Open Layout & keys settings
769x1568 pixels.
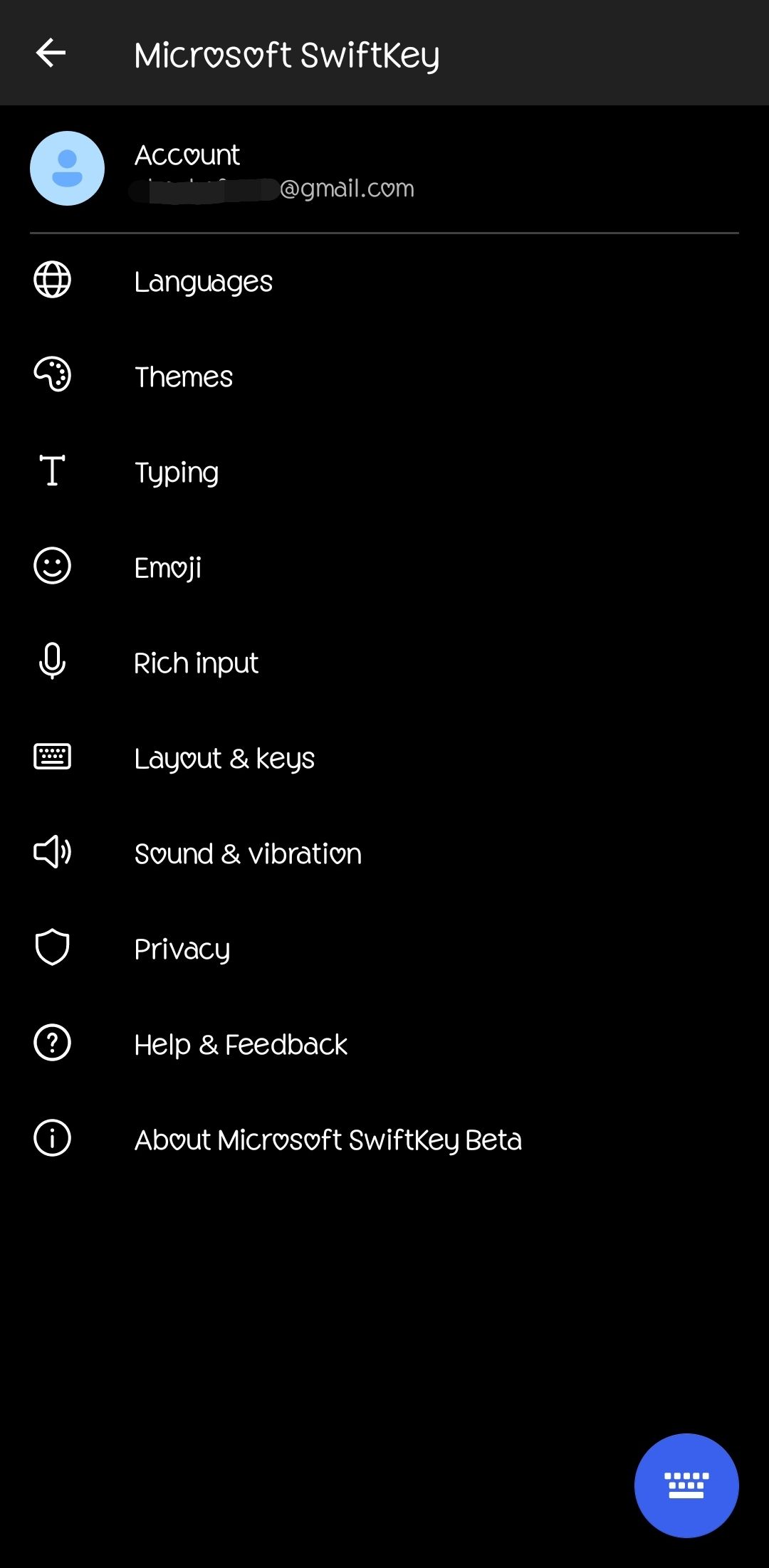click(x=384, y=758)
